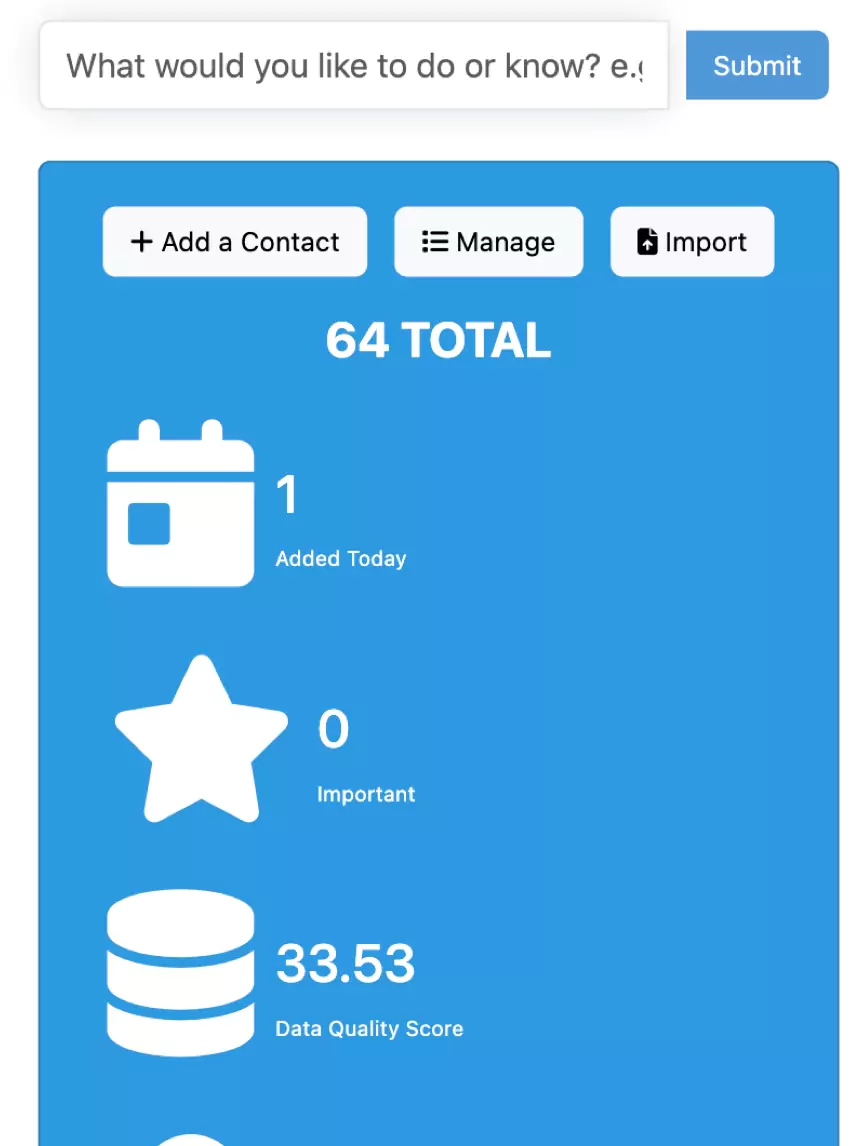This screenshot has height=1146, width=860.
Task: Tap the 'What would you like to do' field
Action: (353, 66)
